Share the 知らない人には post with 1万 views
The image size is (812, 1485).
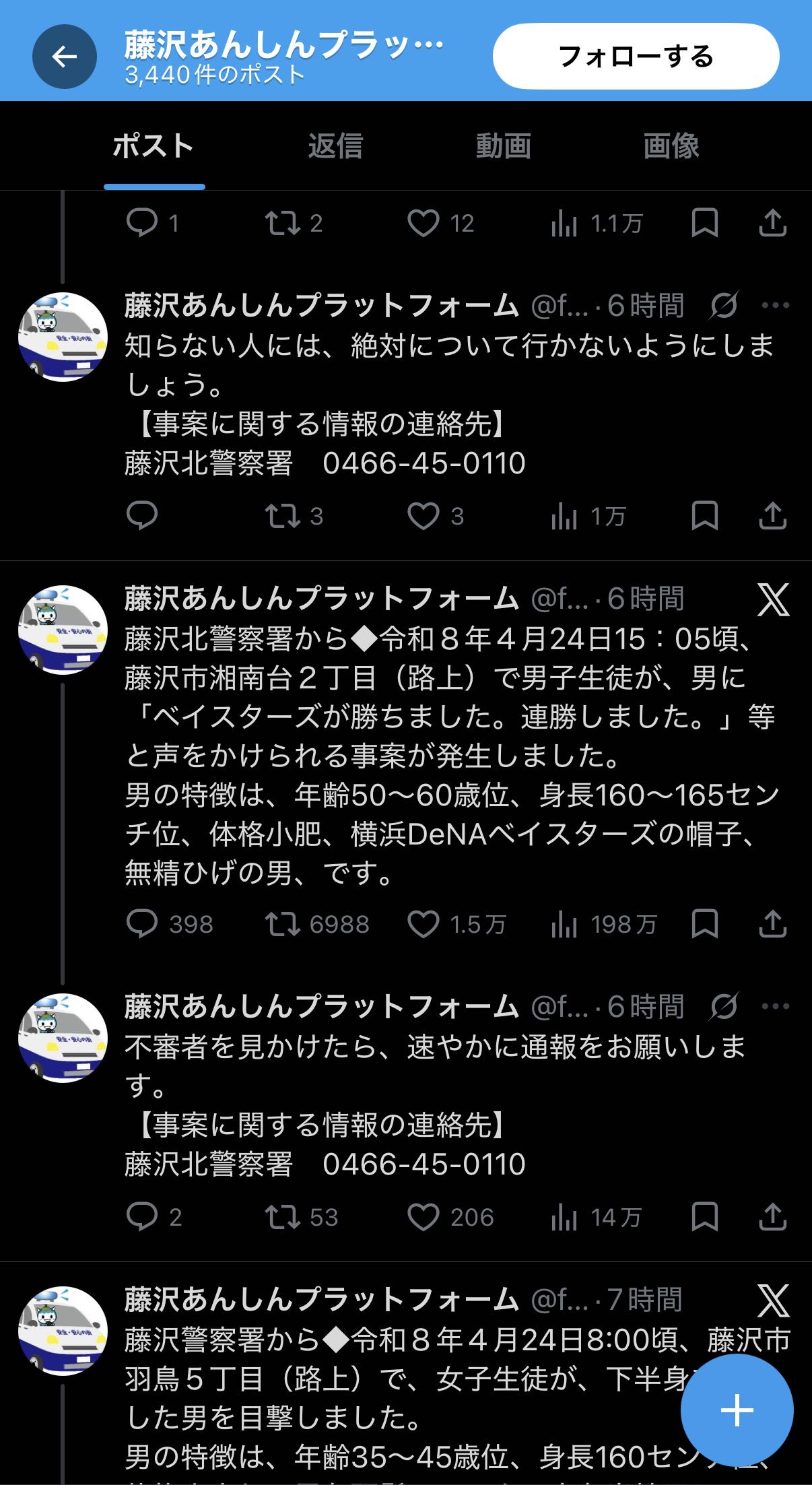pos(772,516)
